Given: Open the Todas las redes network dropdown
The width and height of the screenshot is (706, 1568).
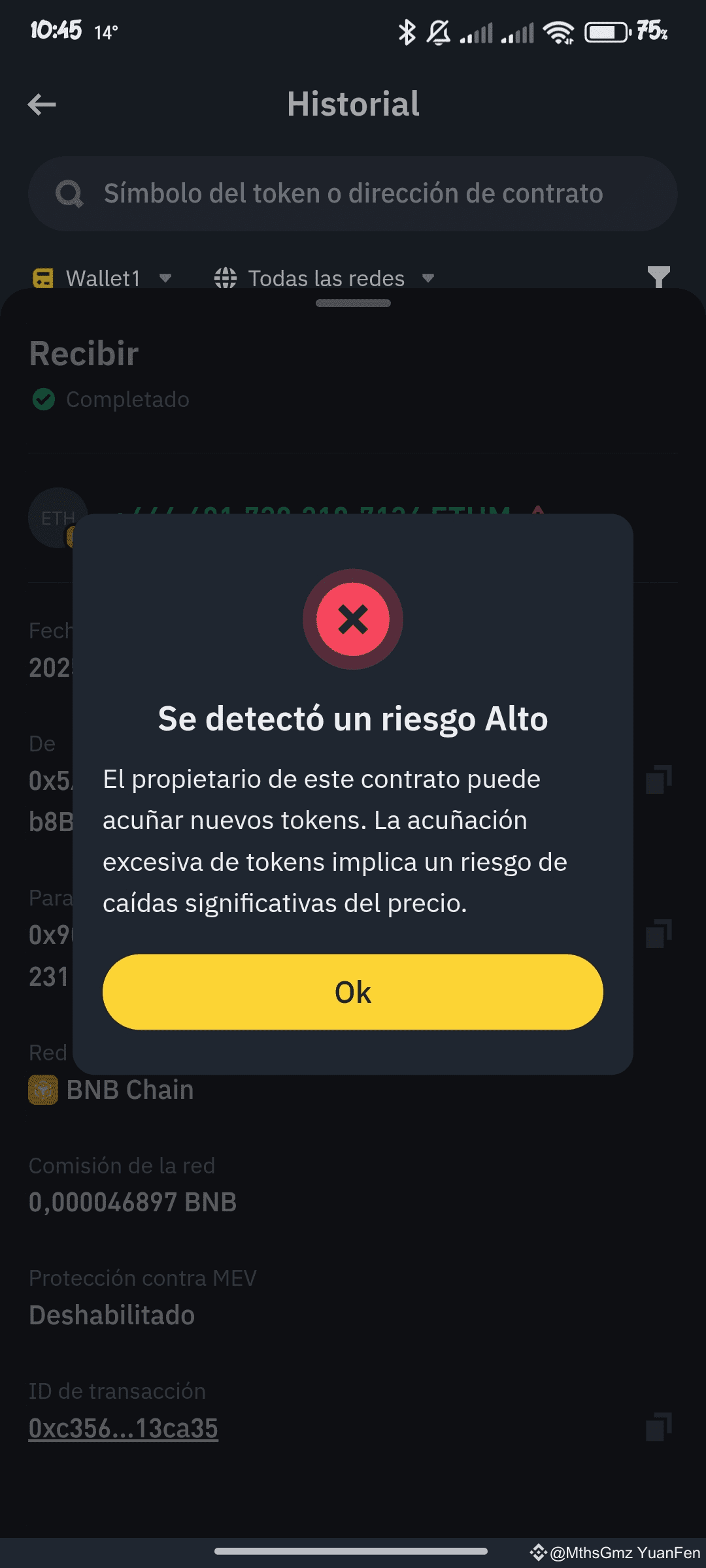Looking at the screenshot, I should click(324, 278).
